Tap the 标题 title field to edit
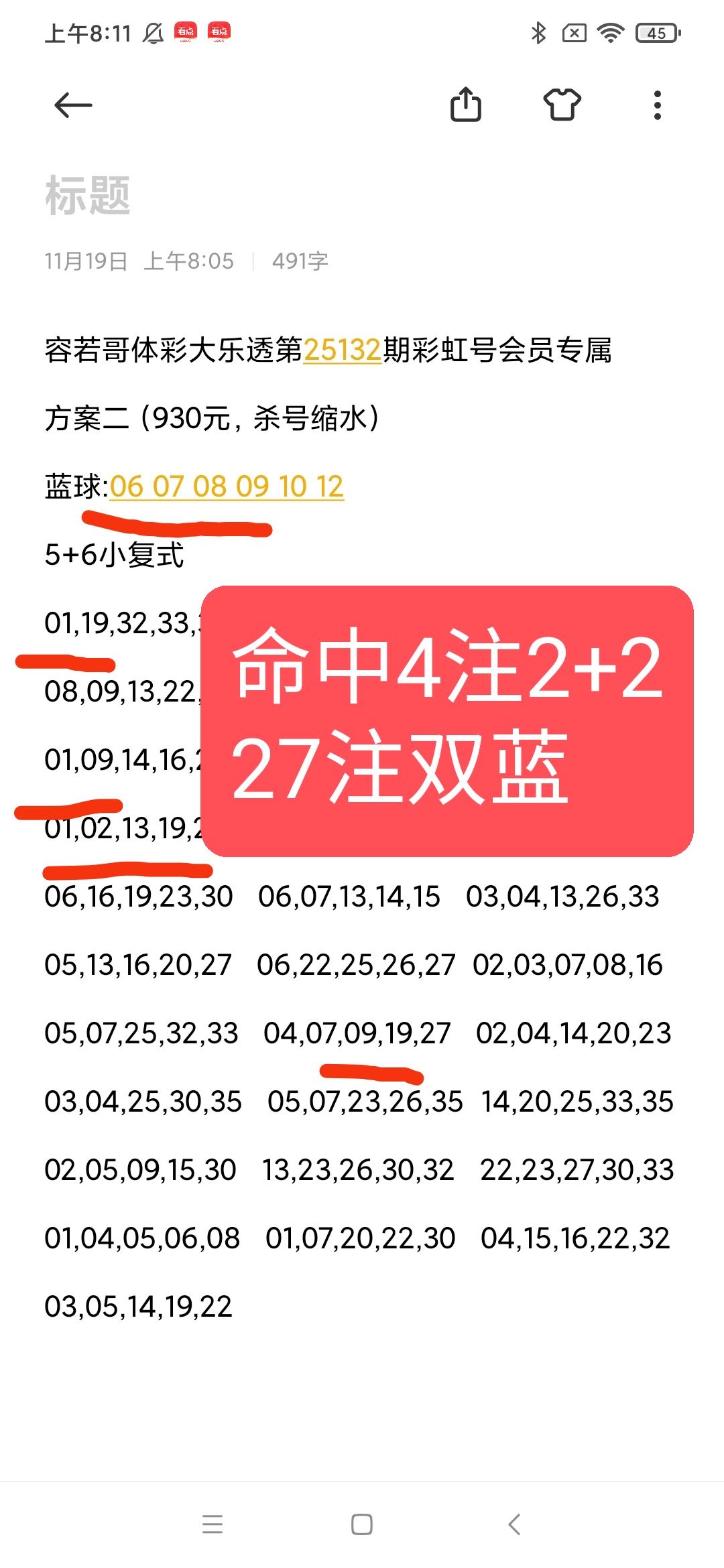Viewport: 724px width, 1568px height. pos(87,195)
